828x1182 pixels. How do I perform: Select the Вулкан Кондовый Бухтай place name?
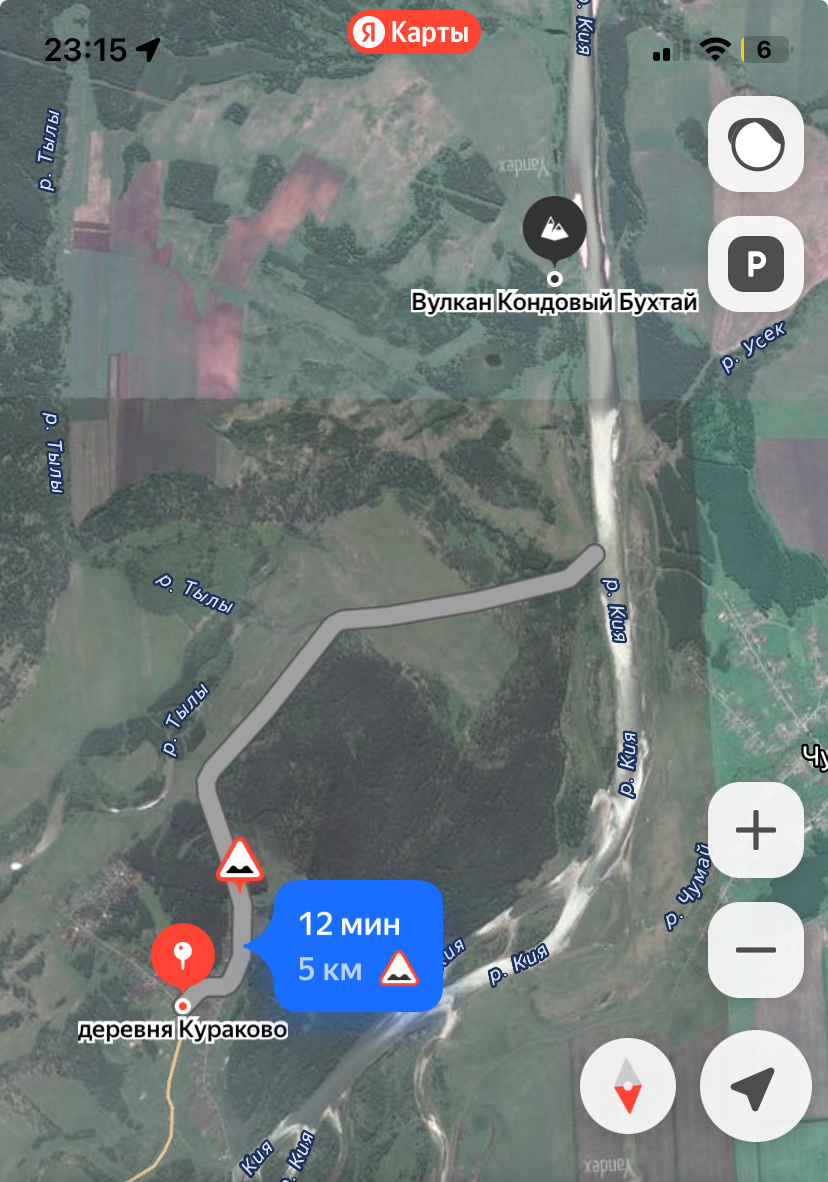[x=554, y=299]
